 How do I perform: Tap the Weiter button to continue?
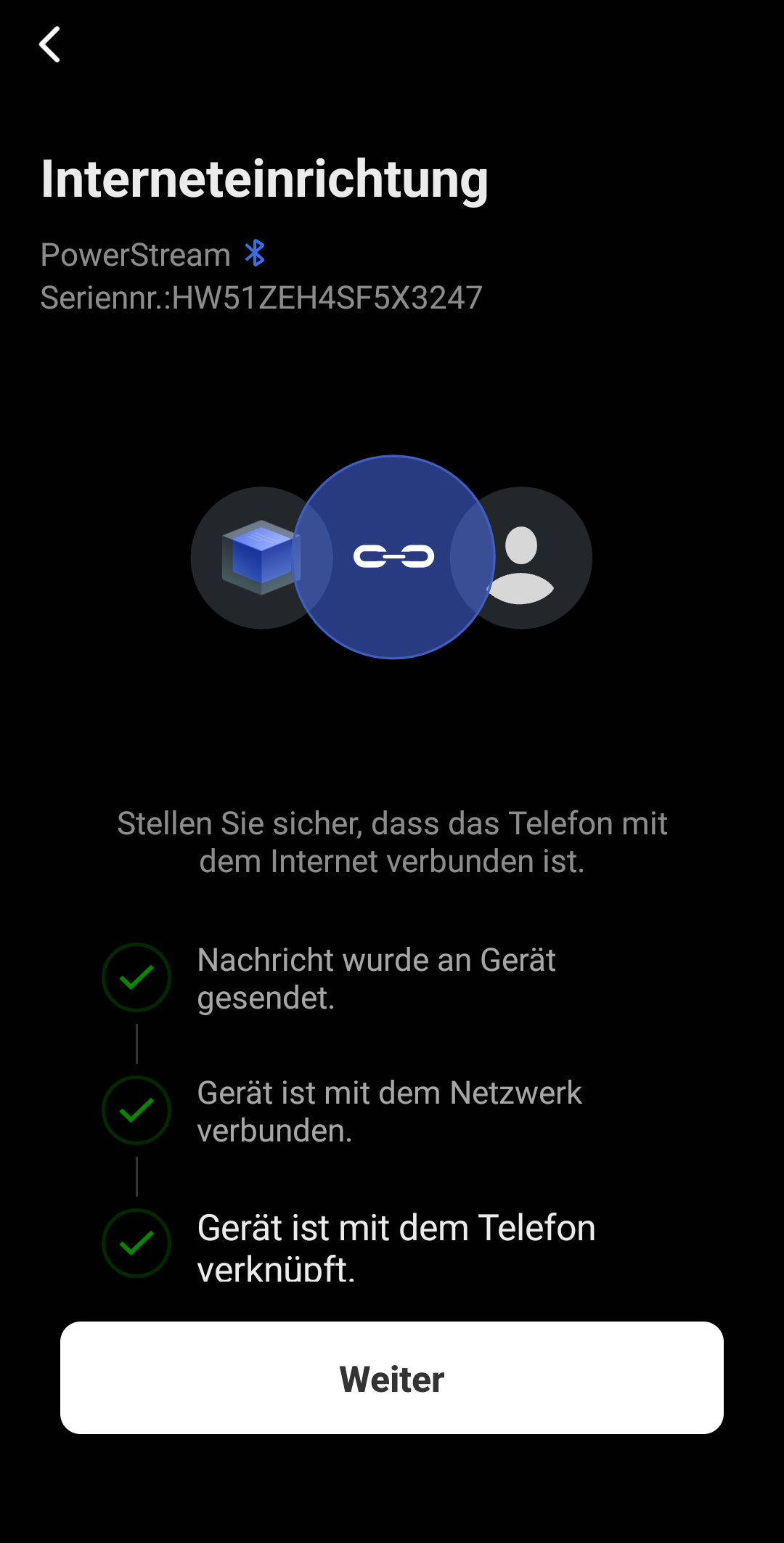(x=392, y=1377)
